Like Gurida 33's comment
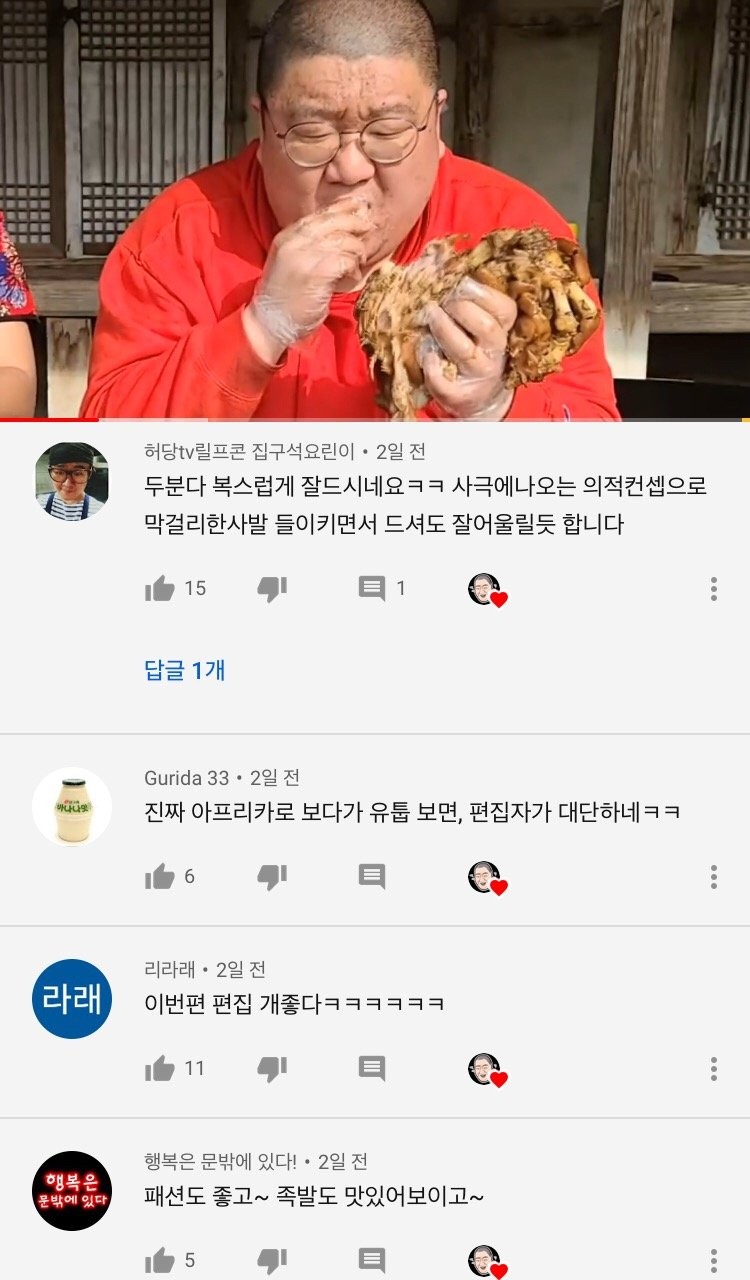This screenshot has width=750, height=1280. coord(160,877)
